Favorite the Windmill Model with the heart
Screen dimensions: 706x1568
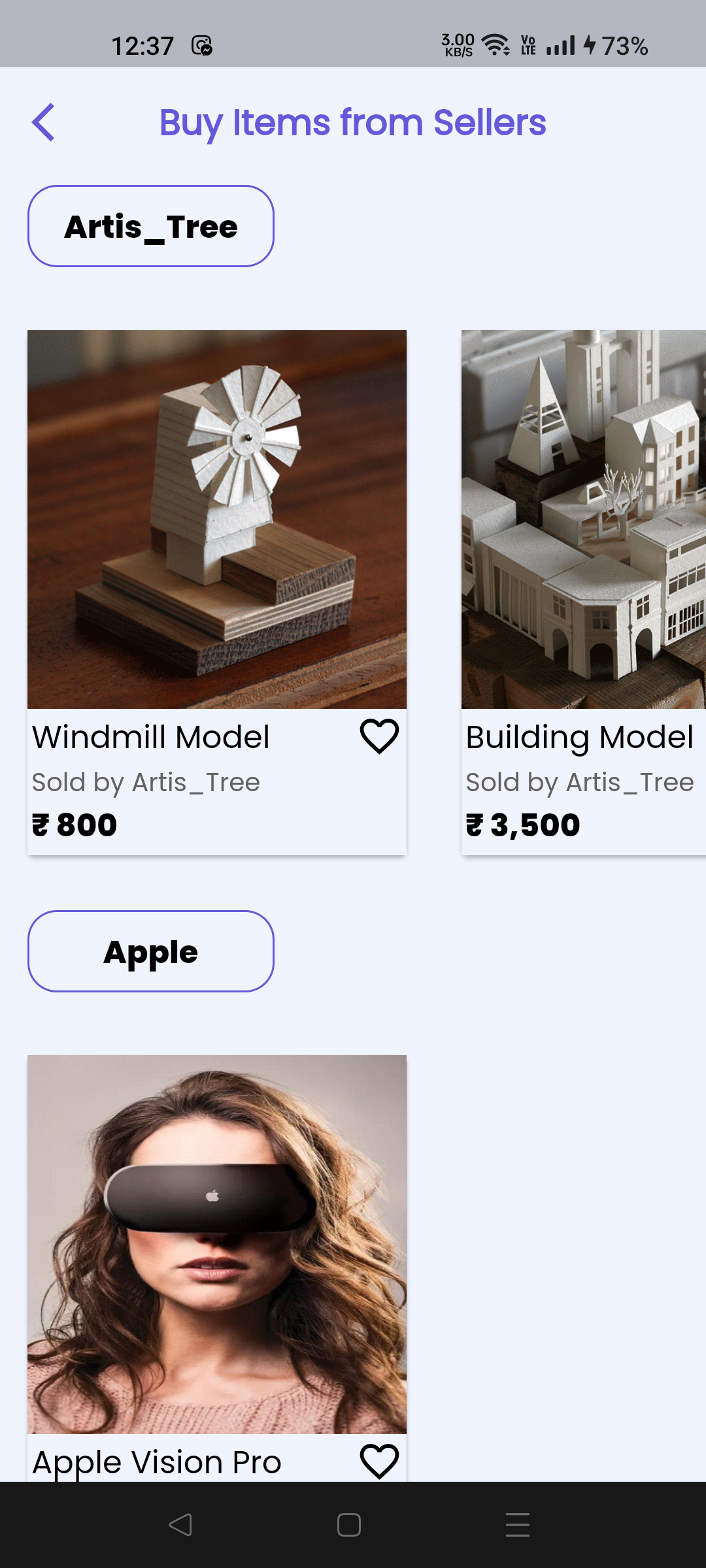(378, 738)
